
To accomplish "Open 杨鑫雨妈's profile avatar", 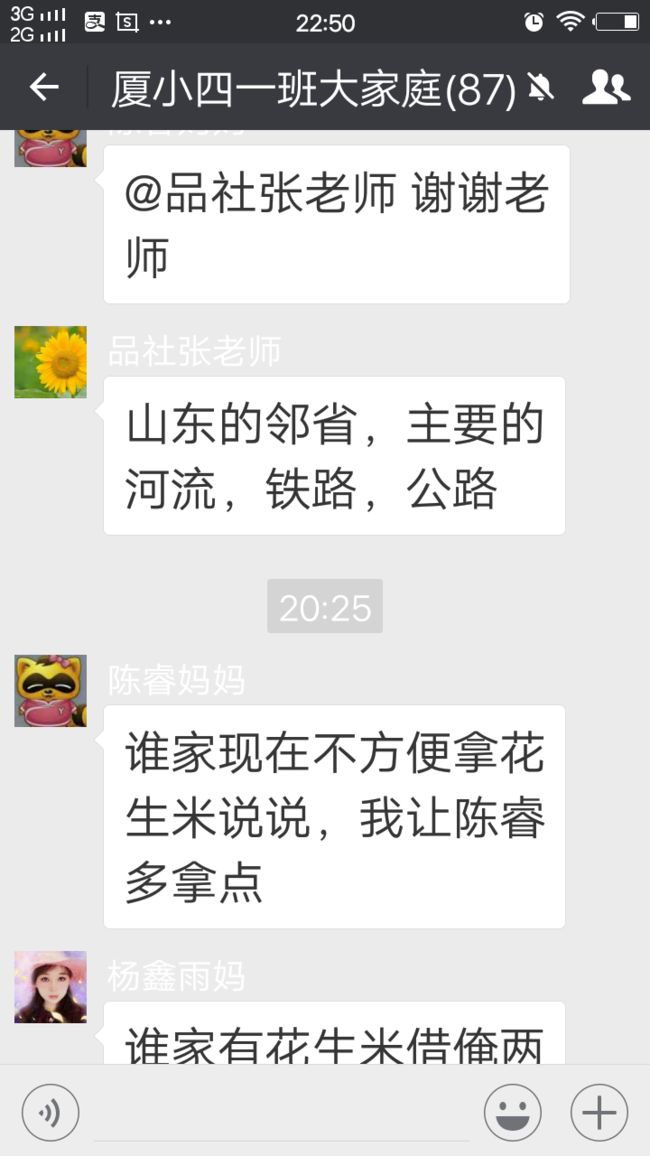I will pyautogui.click(x=50, y=986).
